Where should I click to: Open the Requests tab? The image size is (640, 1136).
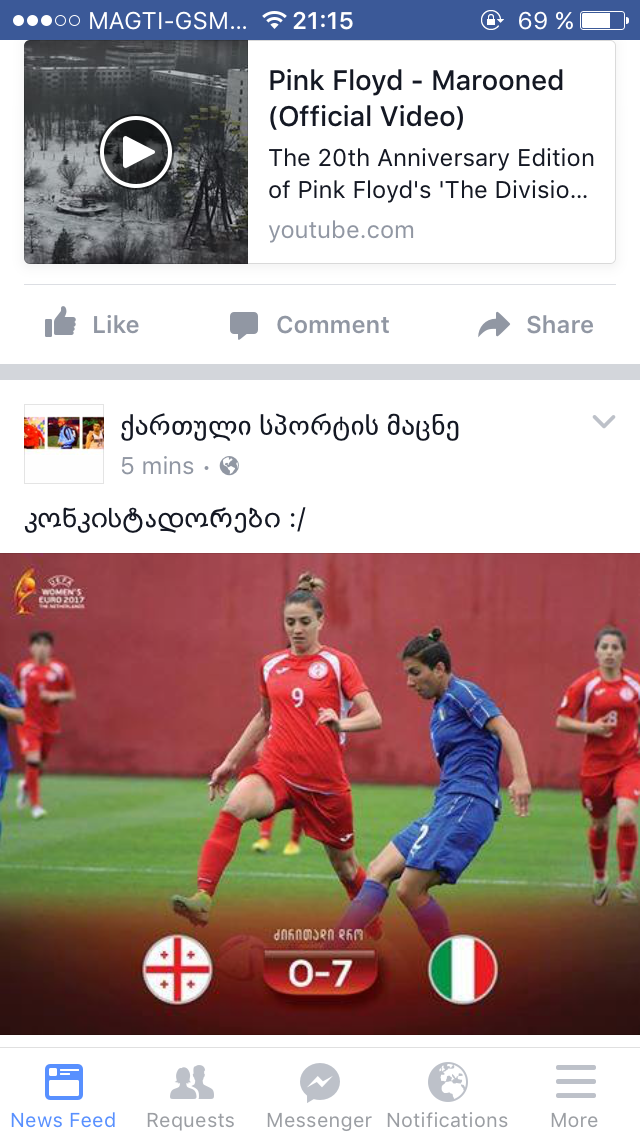click(190, 1094)
